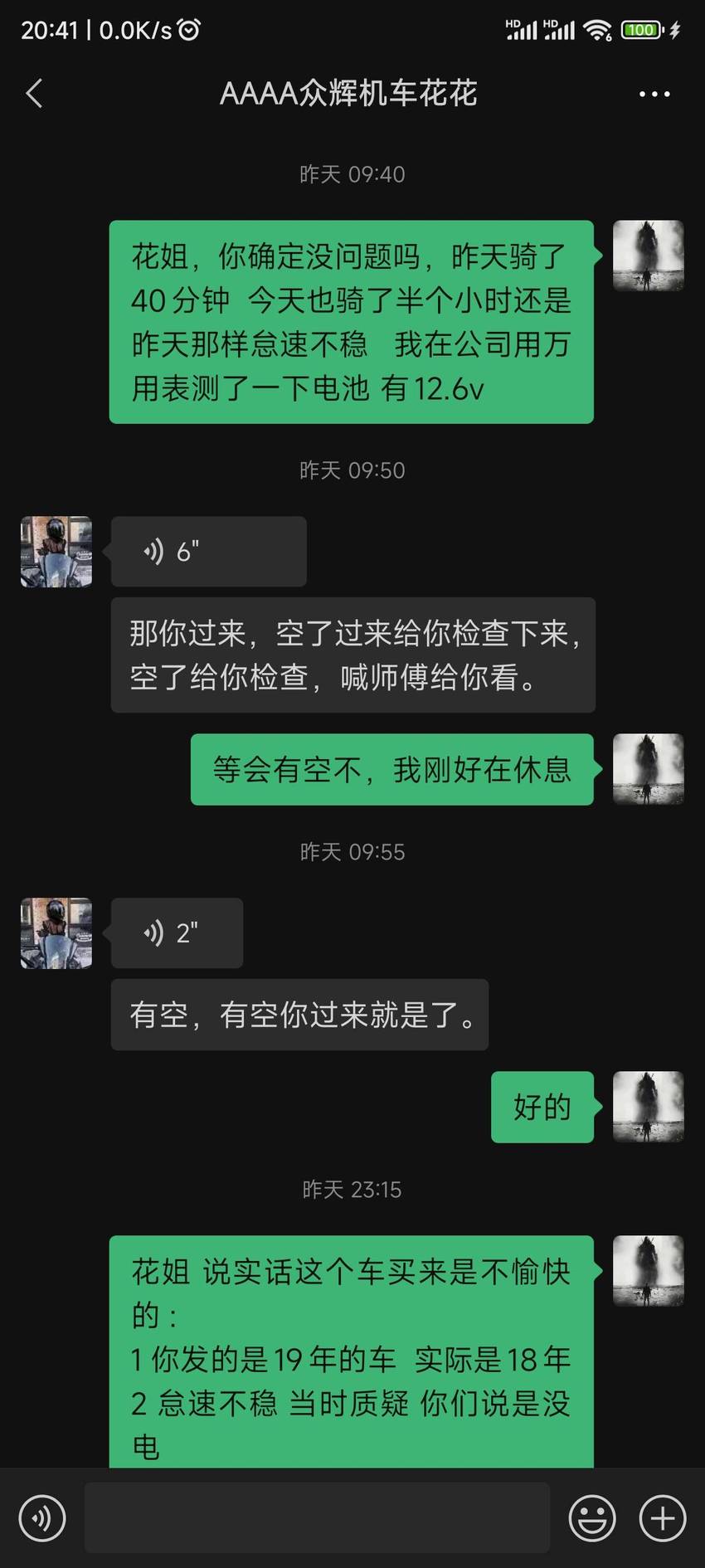Image resolution: width=705 pixels, height=1568 pixels.
Task: Play the 6-second voice message
Action: pyautogui.click(x=208, y=552)
